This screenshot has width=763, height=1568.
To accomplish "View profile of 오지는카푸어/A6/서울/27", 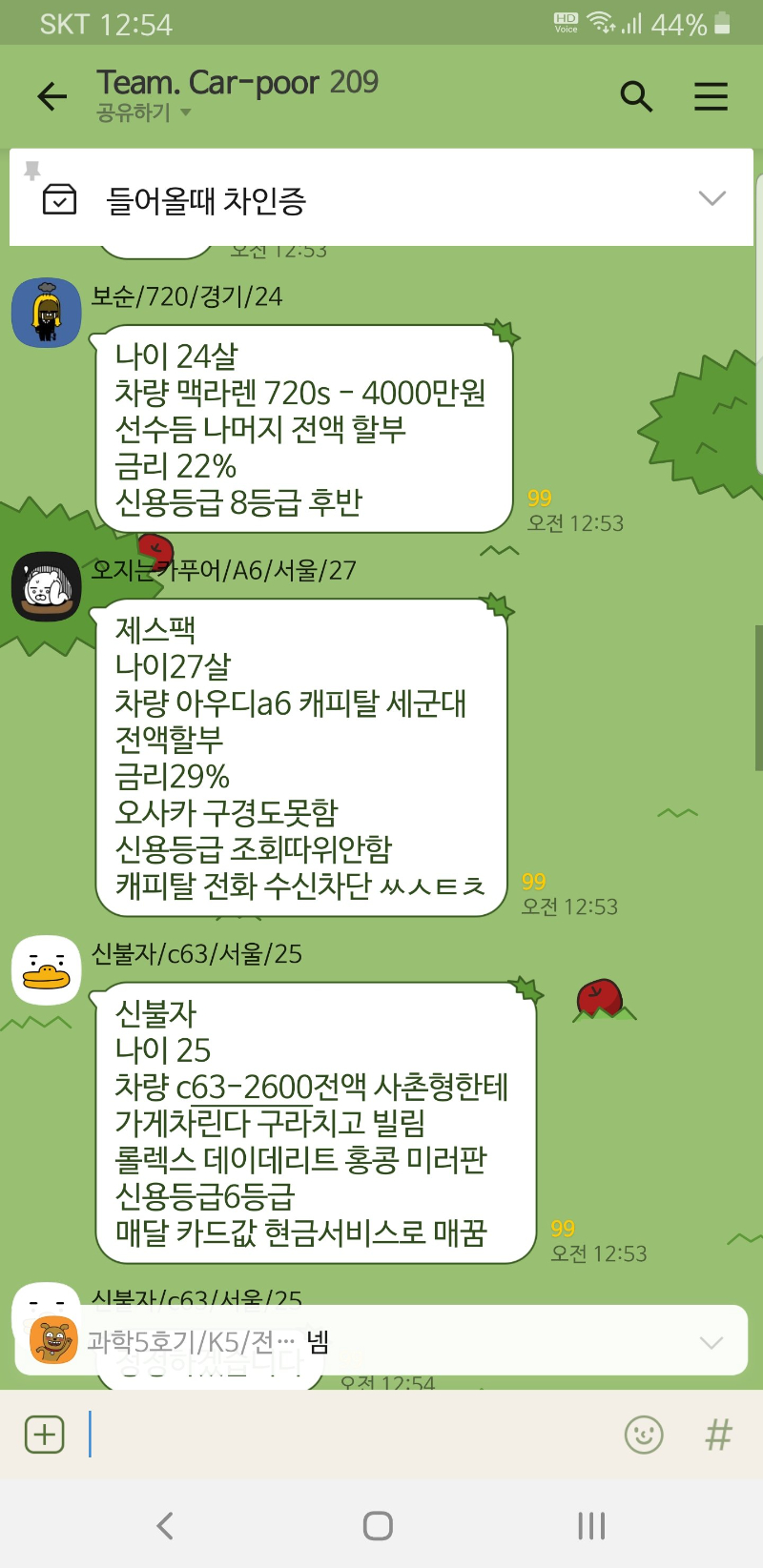I will [46, 586].
